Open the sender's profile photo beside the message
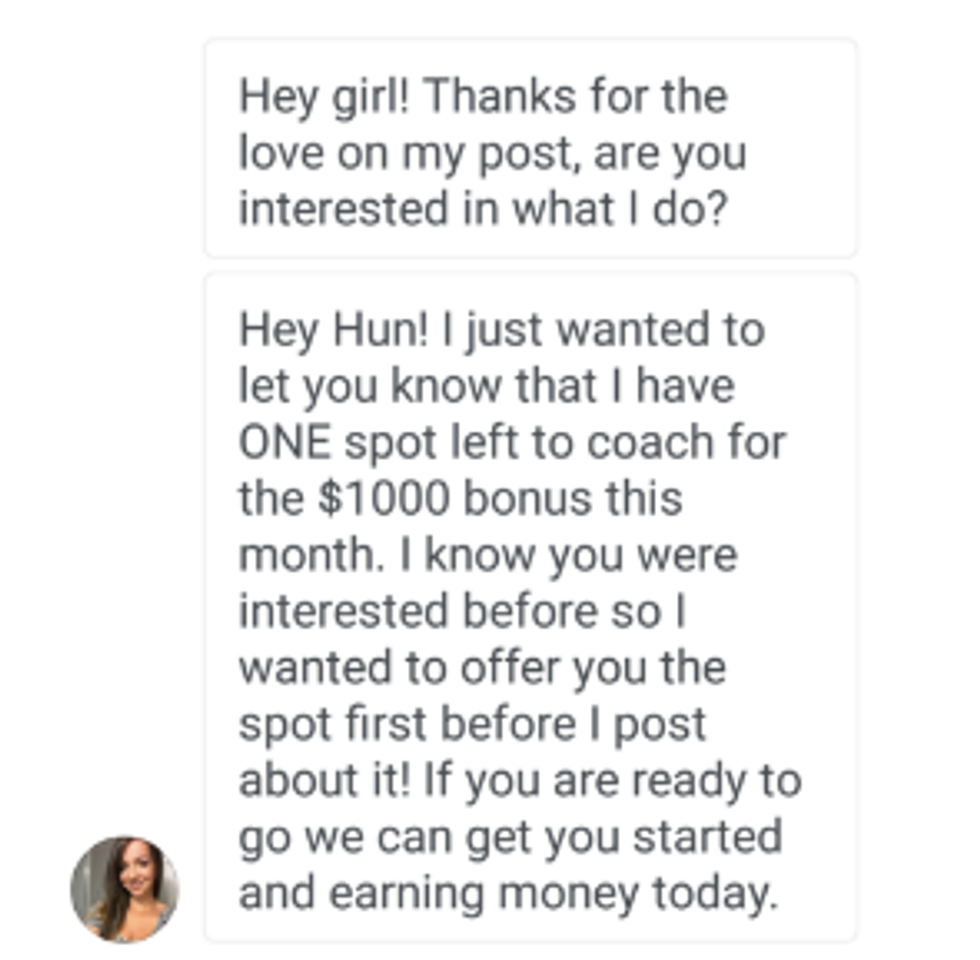 pos(124,889)
